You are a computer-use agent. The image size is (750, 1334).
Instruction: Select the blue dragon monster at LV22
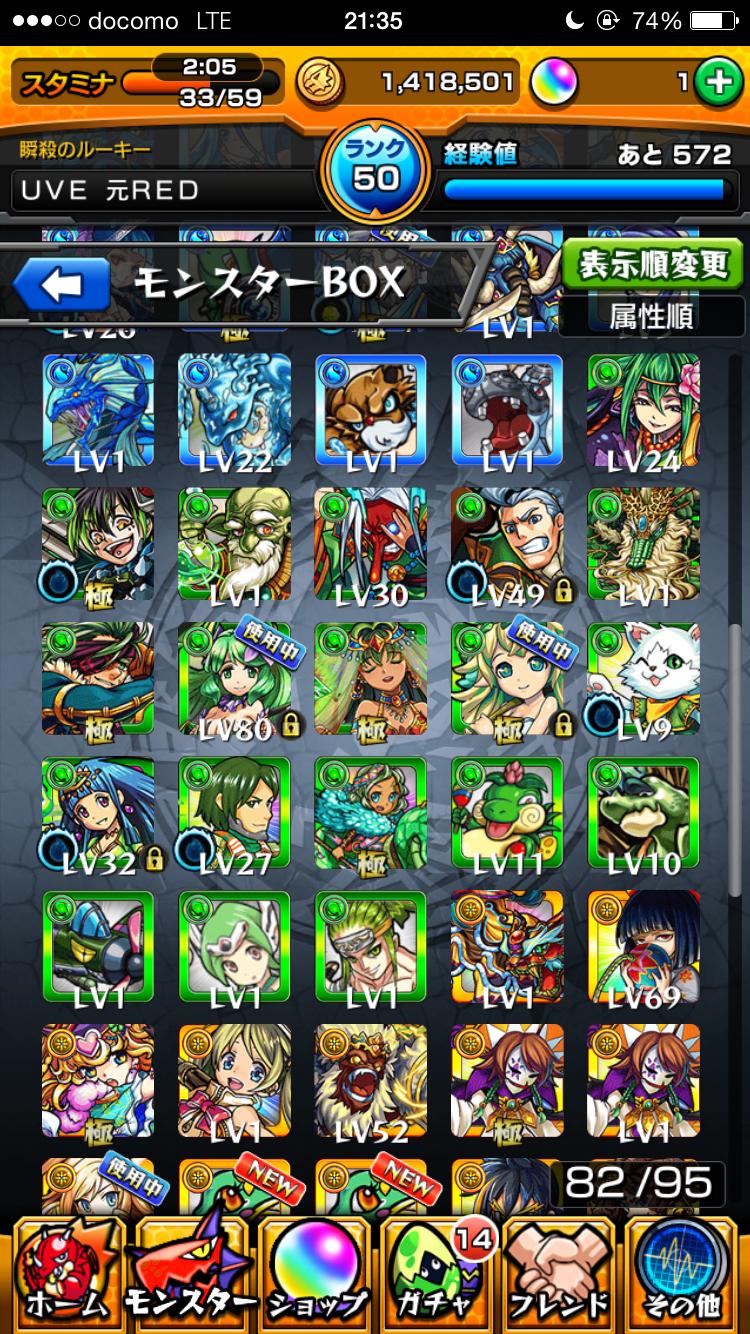235,410
